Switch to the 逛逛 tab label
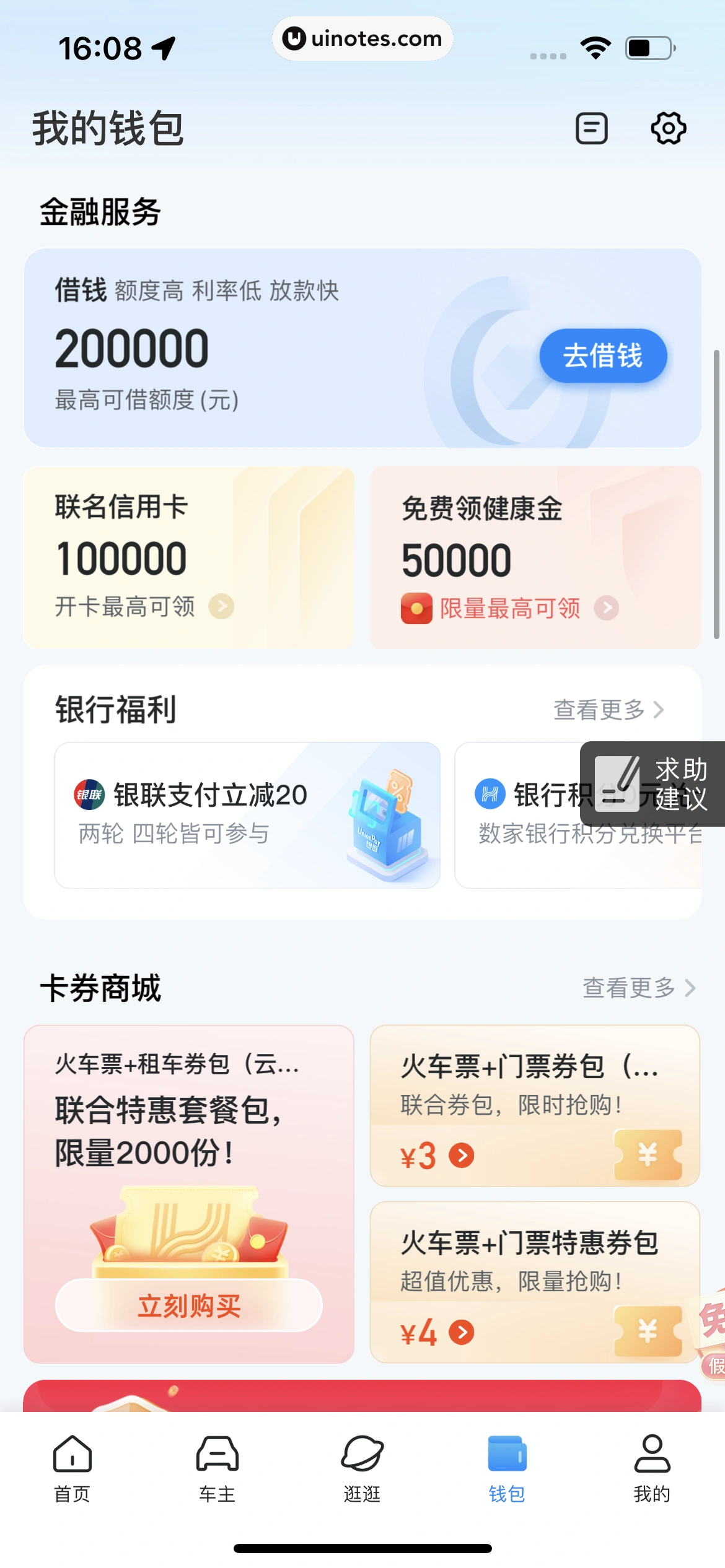The image size is (725, 1568). tap(362, 1493)
